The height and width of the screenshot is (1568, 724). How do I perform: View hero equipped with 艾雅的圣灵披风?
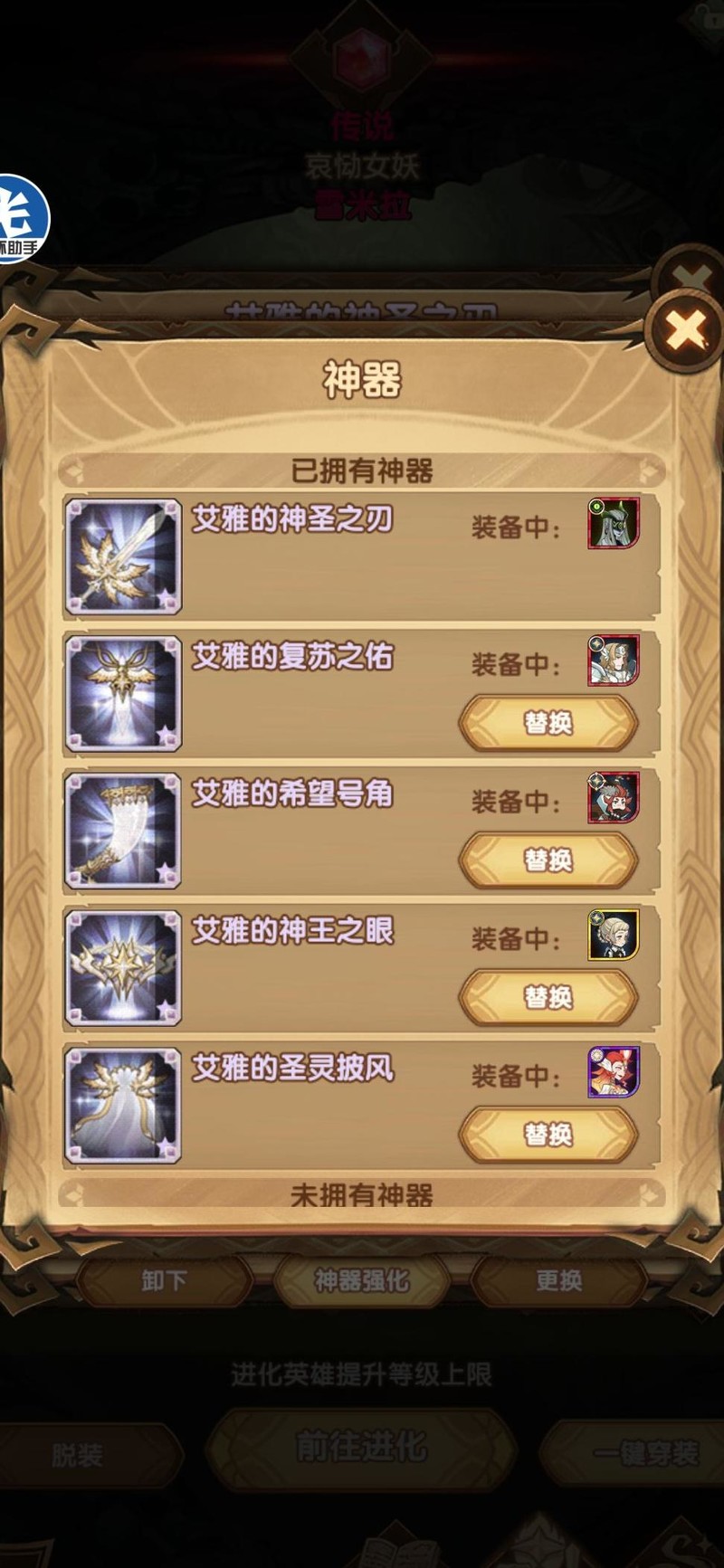pos(614,1072)
